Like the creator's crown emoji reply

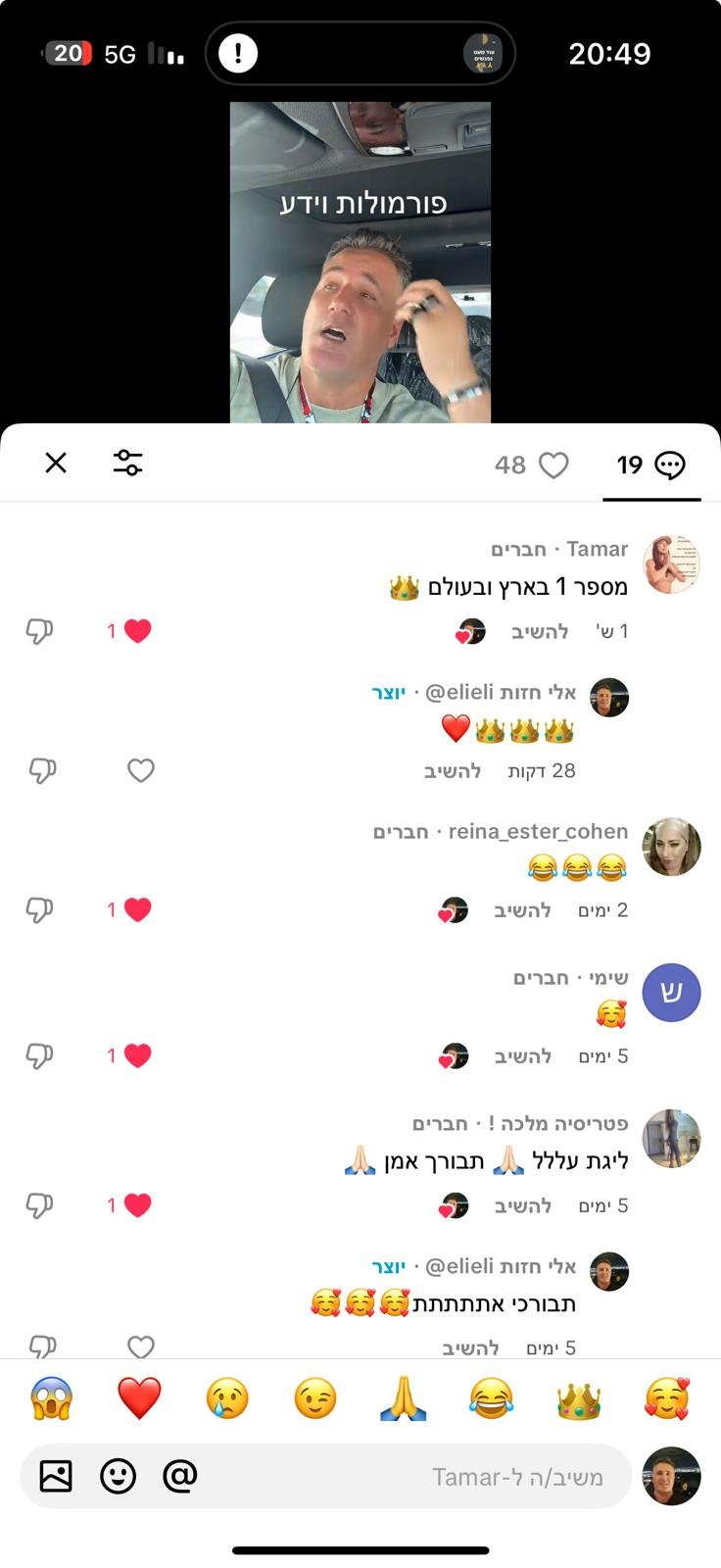141,771
